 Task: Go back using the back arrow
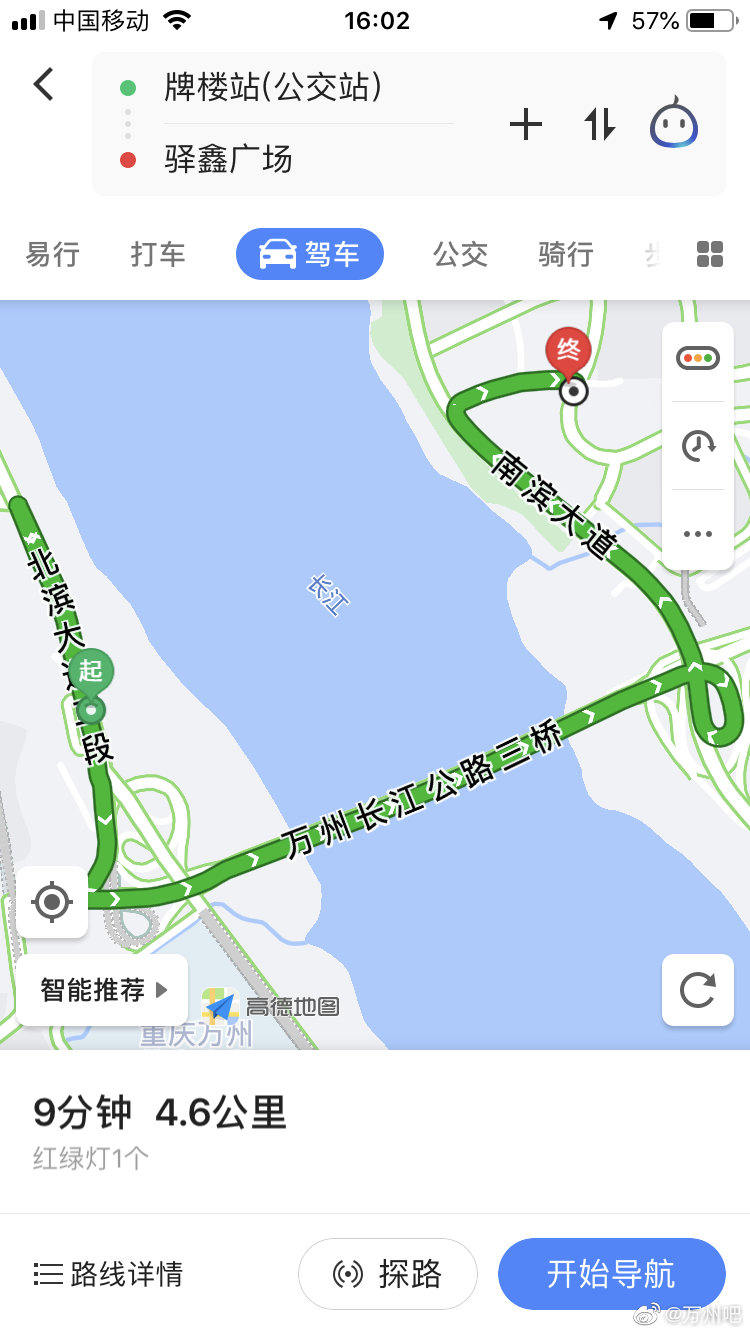43,84
